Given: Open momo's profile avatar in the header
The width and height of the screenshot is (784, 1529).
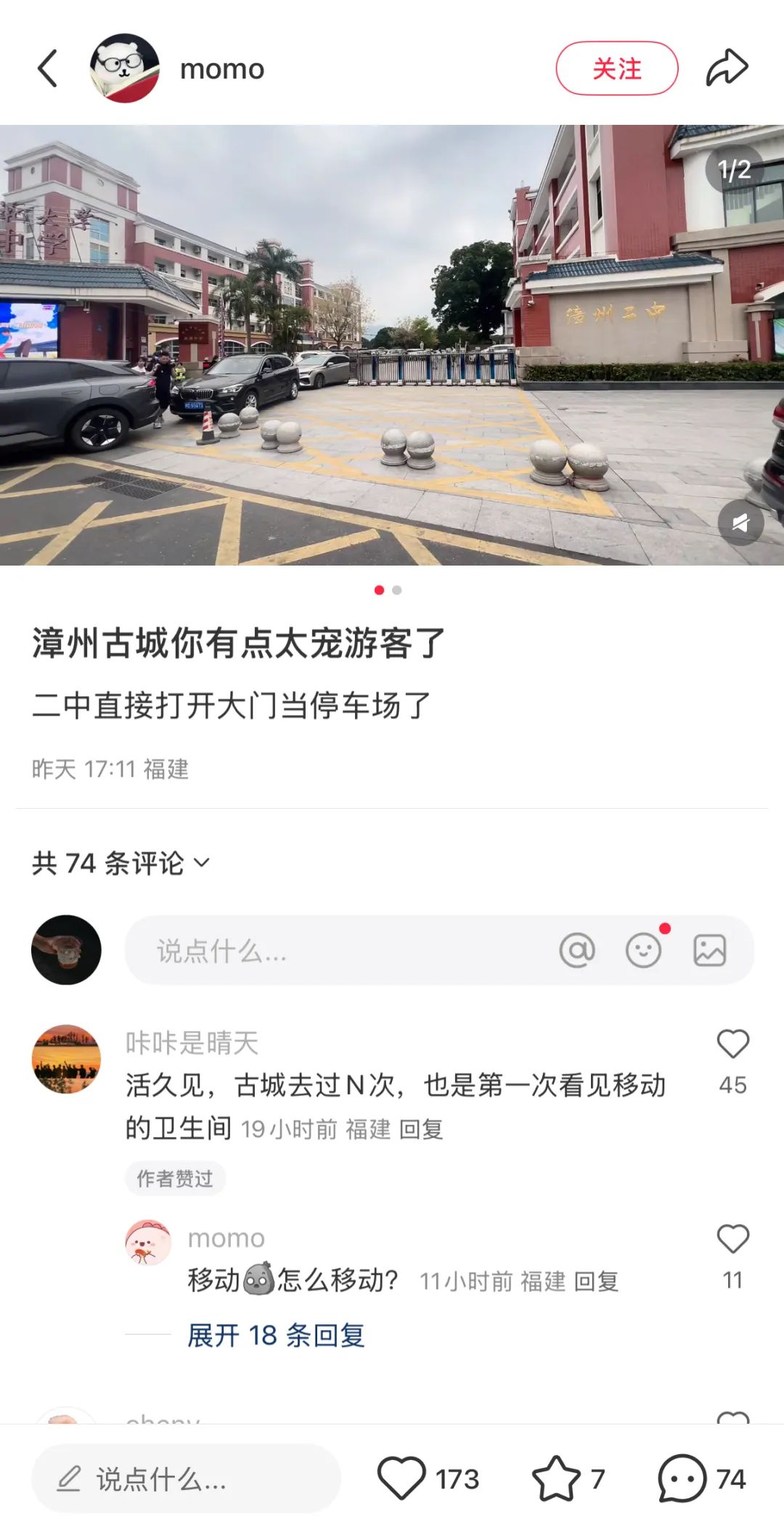Looking at the screenshot, I should click(124, 69).
